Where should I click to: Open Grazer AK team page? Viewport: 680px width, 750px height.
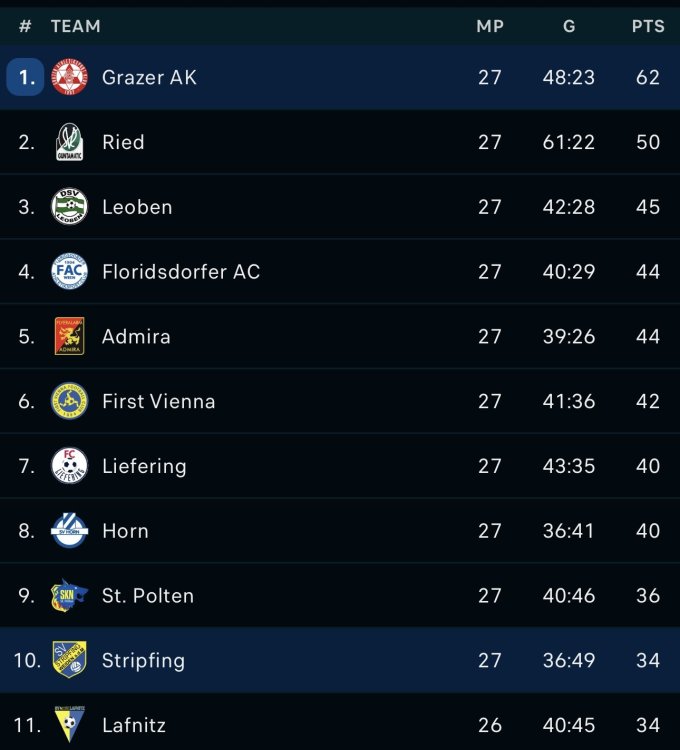click(149, 77)
